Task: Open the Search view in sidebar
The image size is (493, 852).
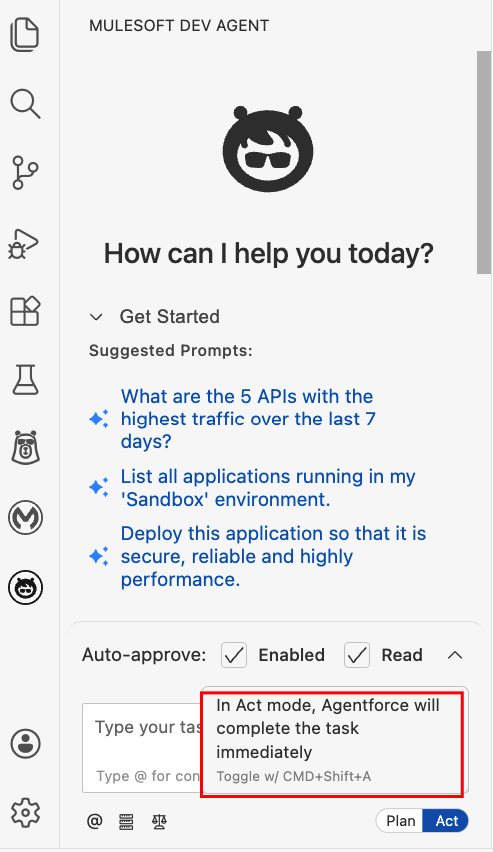Action: click(x=25, y=104)
